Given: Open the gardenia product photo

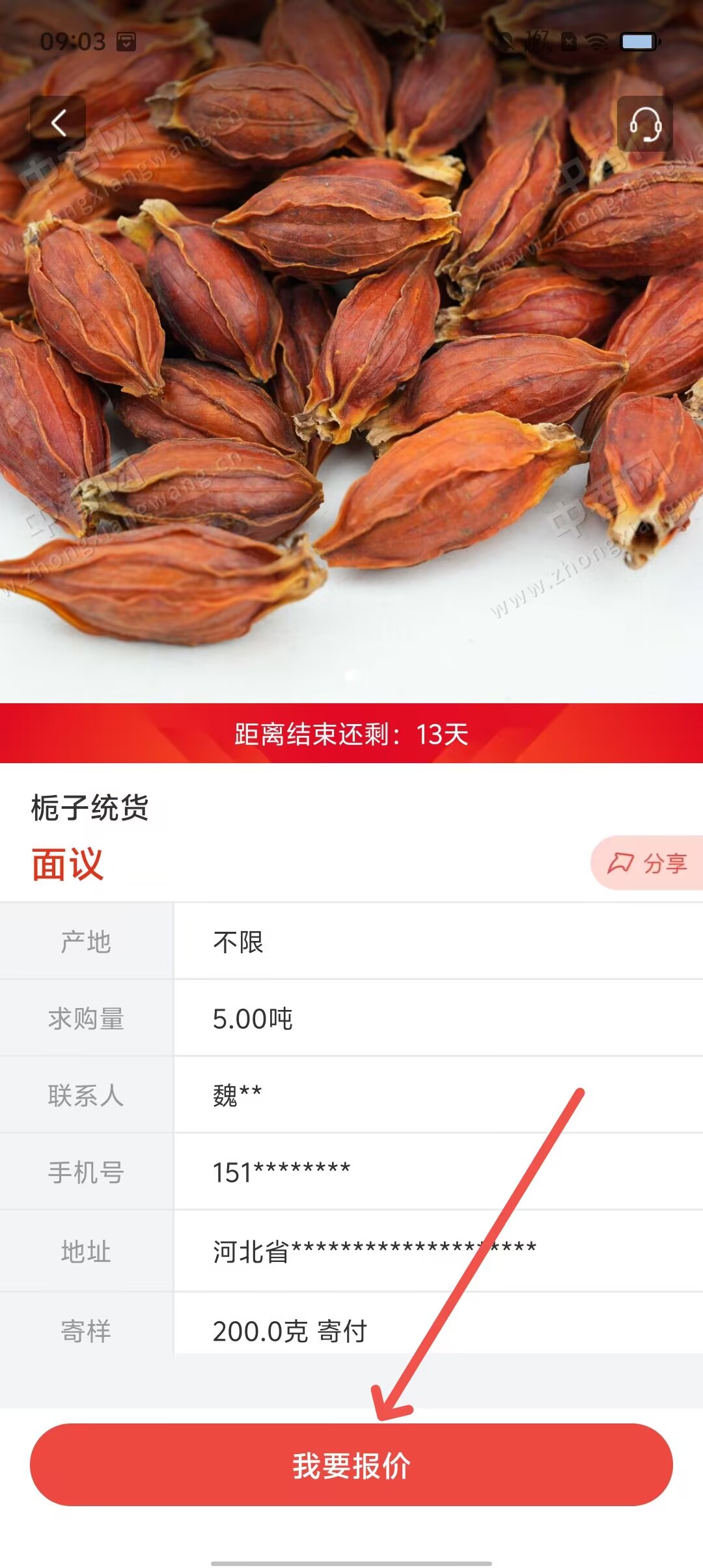Looking at the screenshot, I should click(351, 391).
